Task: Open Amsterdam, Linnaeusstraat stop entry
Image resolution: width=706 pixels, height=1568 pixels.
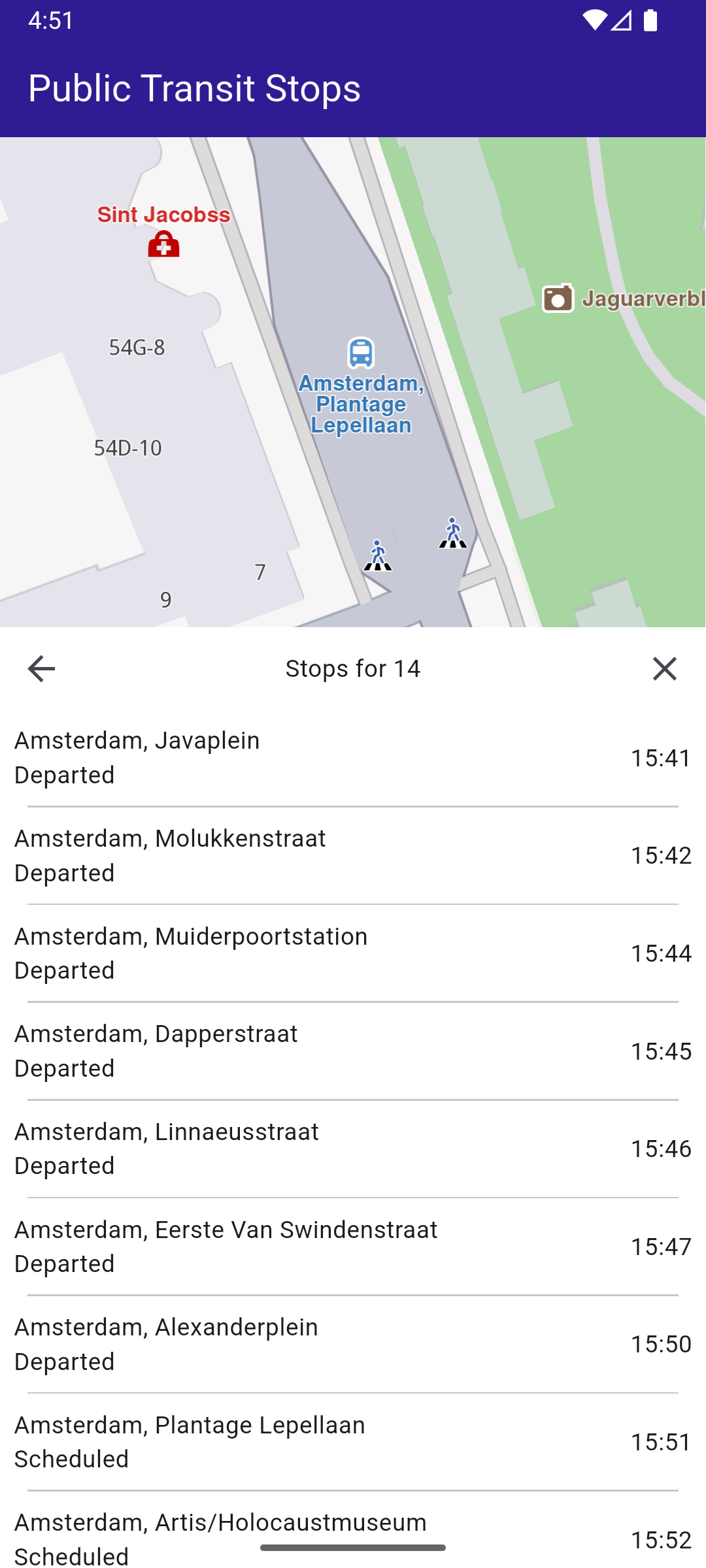Action: (x=353, y=1149)
